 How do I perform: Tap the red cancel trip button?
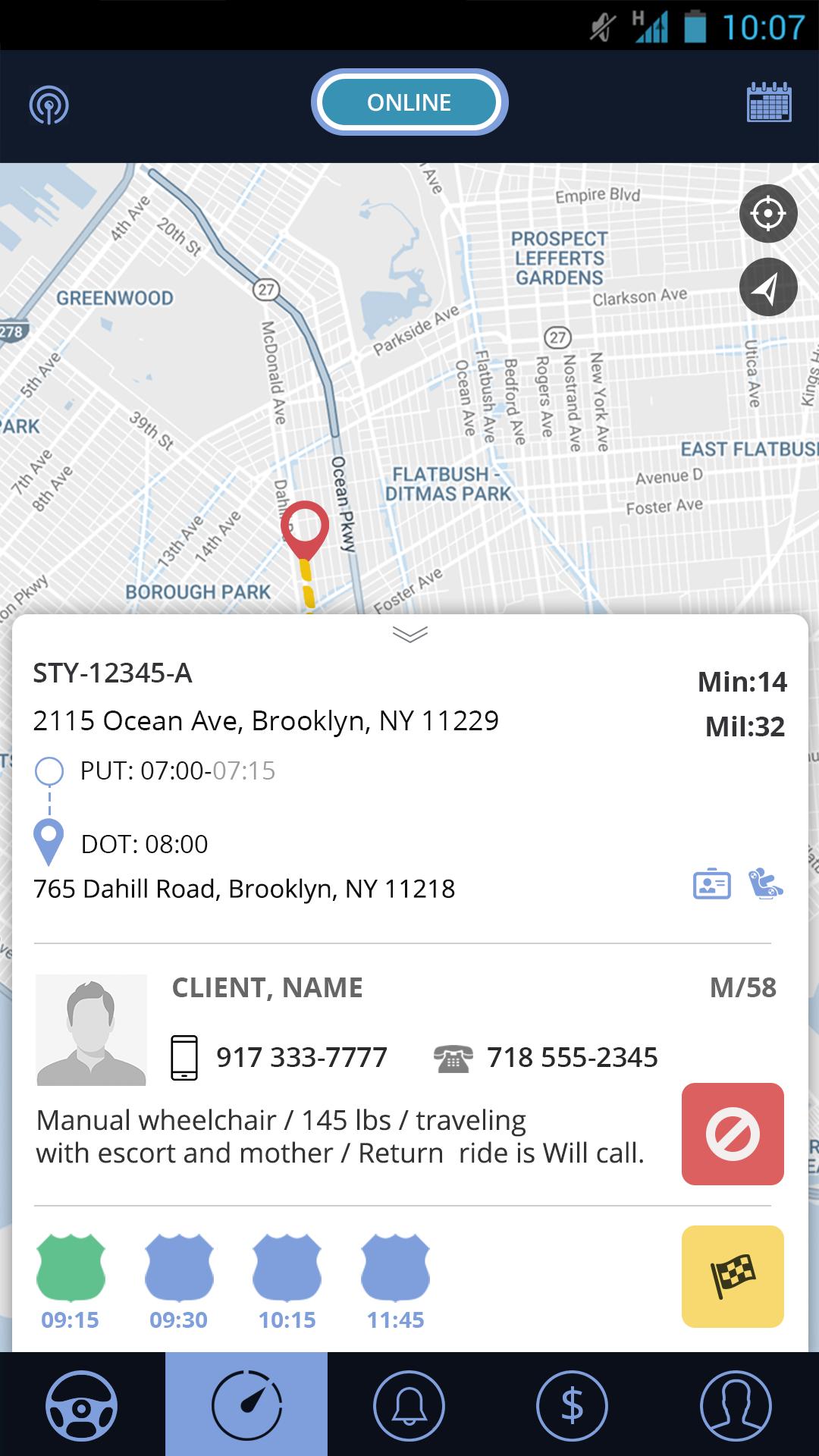[x=733, y=1134]
